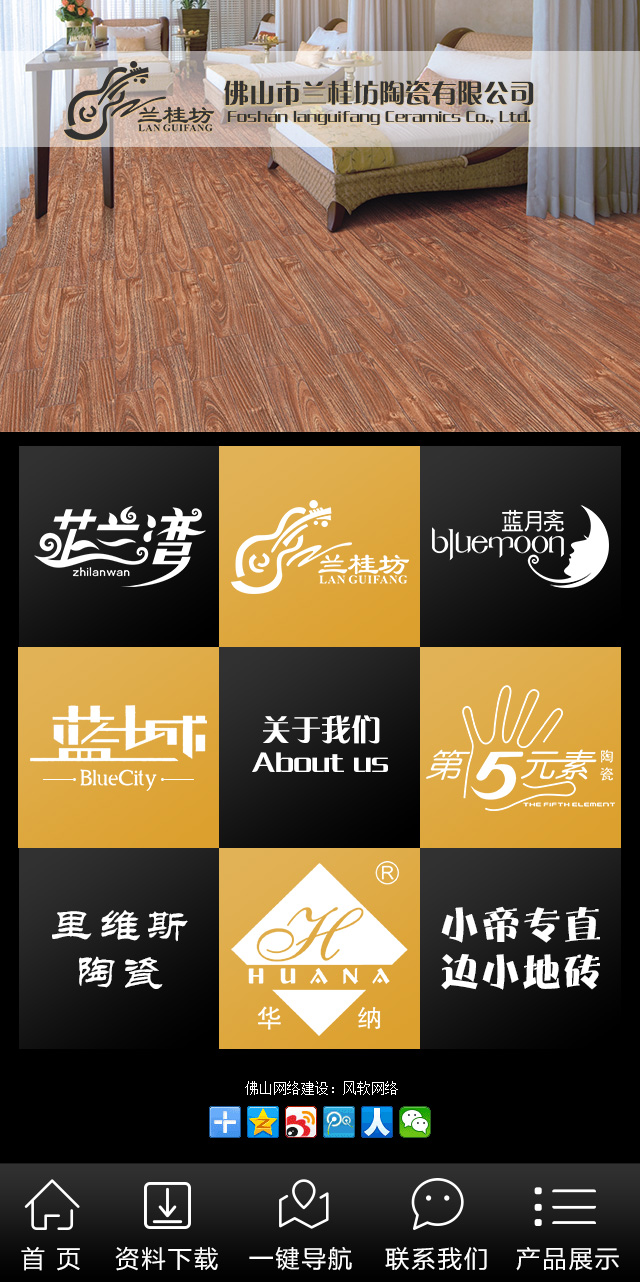Open the Lan Guifang brand tile
The image size is (640, 1282).
coord(319,546)
